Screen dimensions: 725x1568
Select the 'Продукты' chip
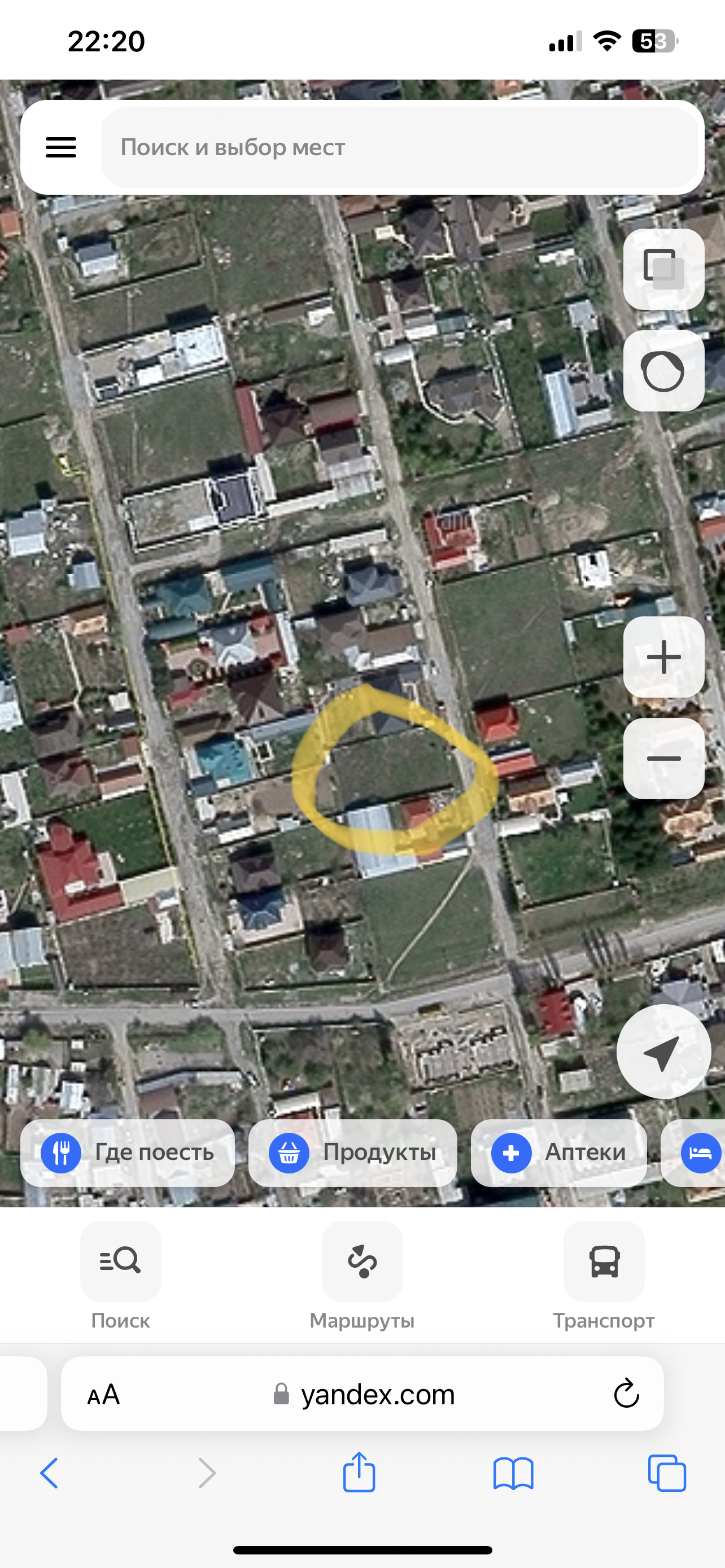[353, 1152]
